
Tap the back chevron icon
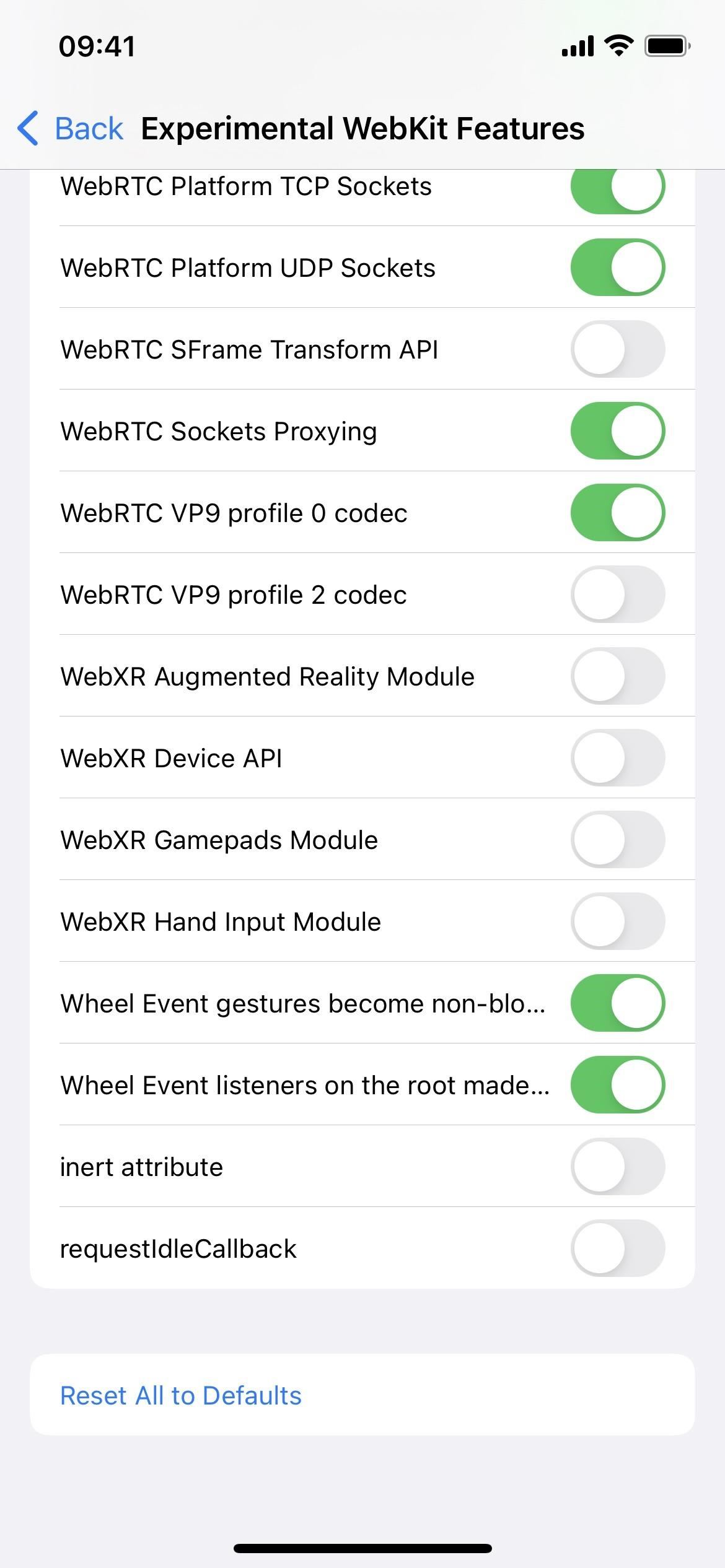(x=27, y=128)
